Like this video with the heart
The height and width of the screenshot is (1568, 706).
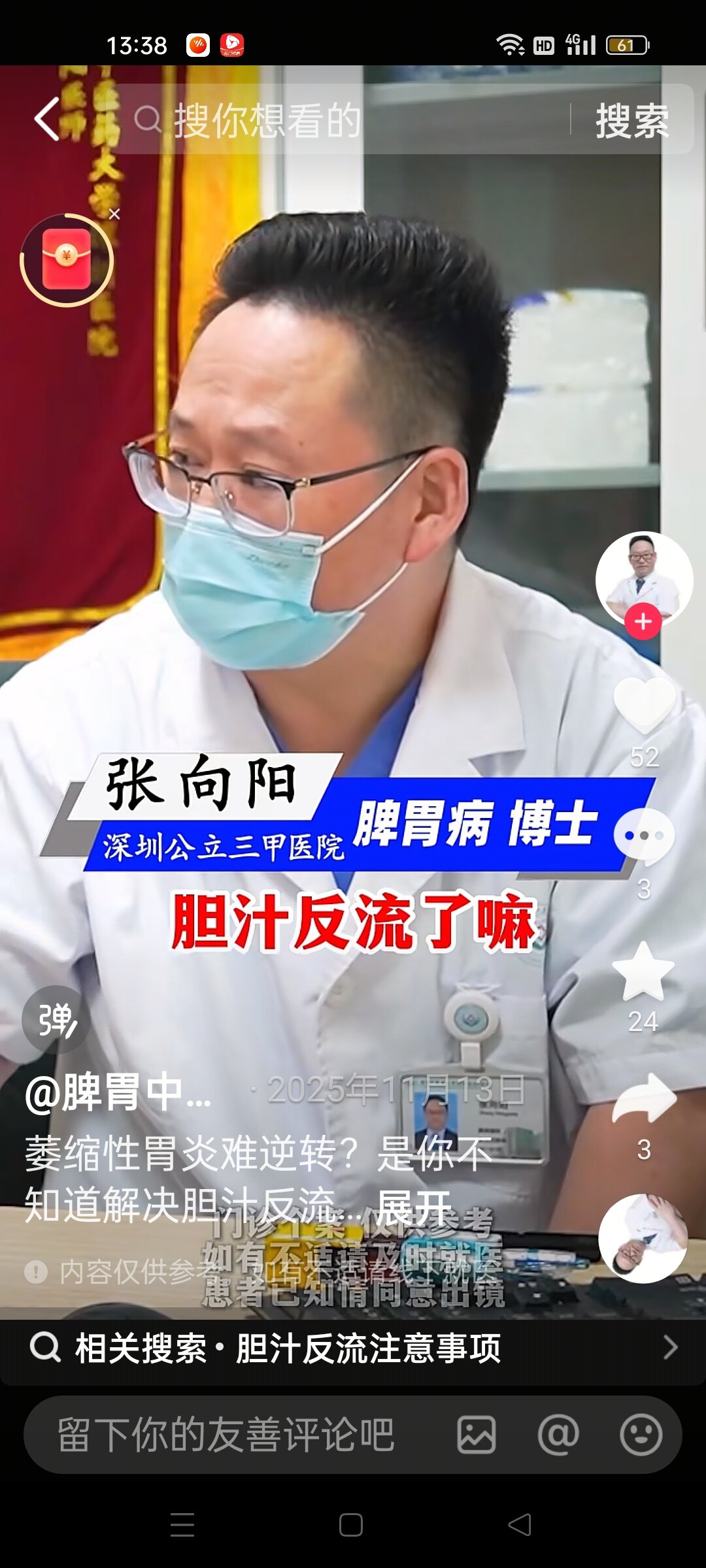pyautogui.click(x=644, y=704)
